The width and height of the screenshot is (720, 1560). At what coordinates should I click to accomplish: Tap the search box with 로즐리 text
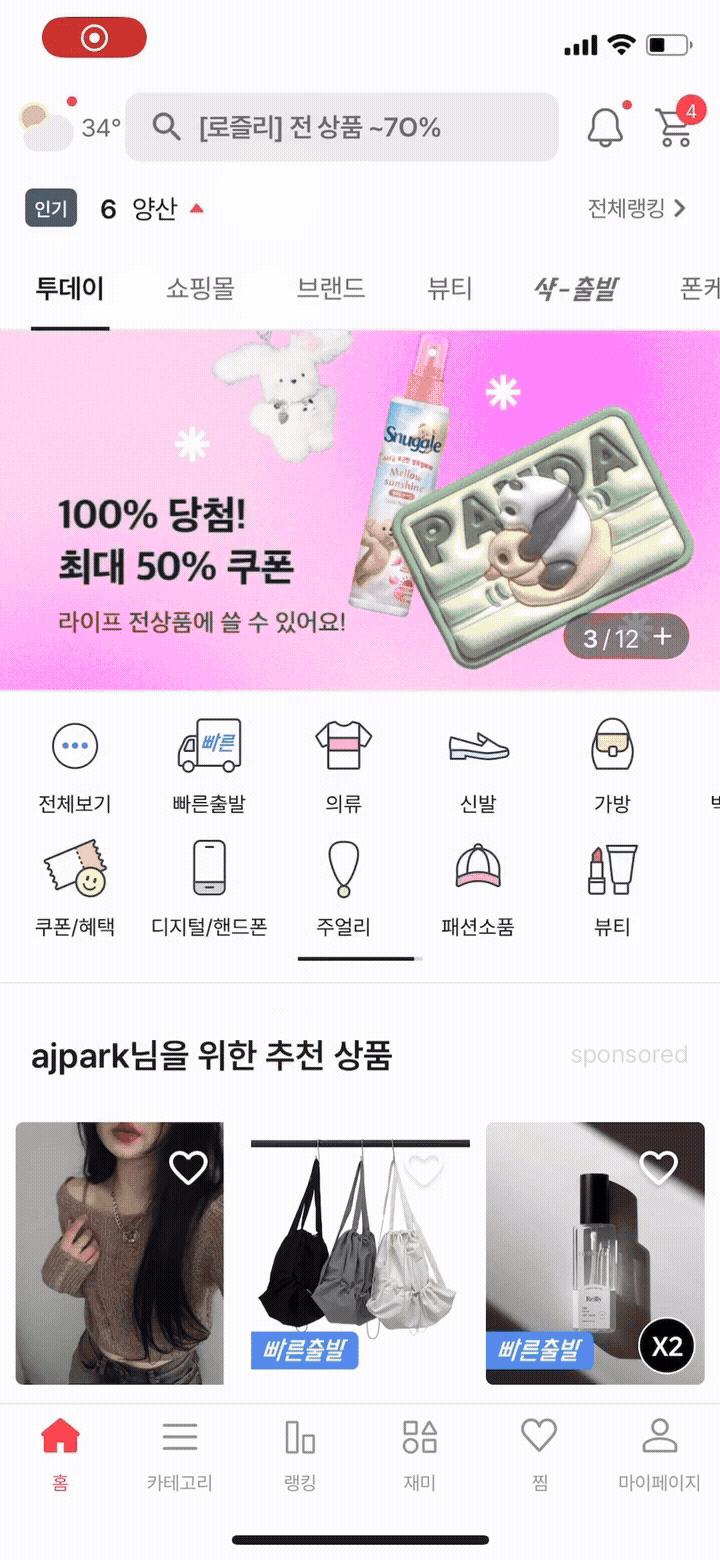[x=340, y=127]
